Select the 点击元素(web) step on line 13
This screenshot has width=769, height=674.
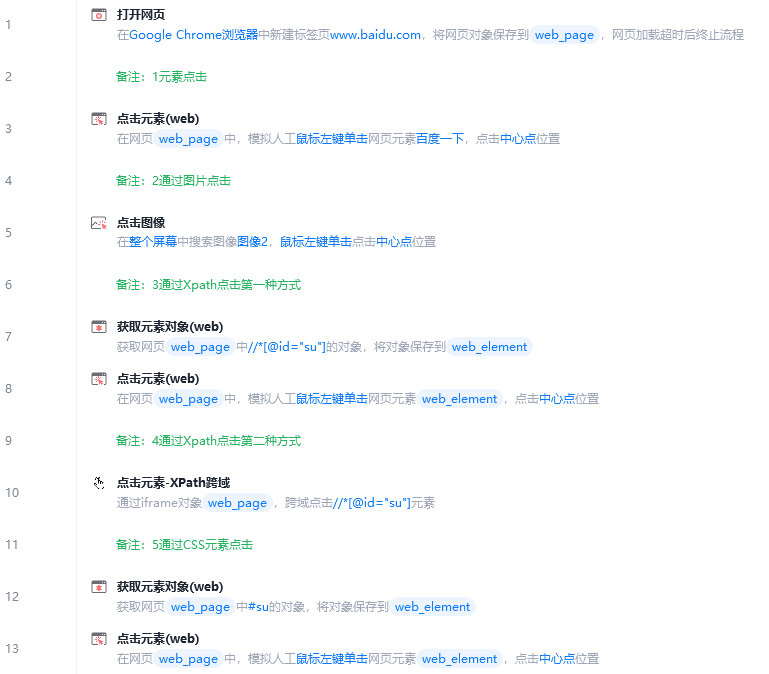click(x=157, y=639)
